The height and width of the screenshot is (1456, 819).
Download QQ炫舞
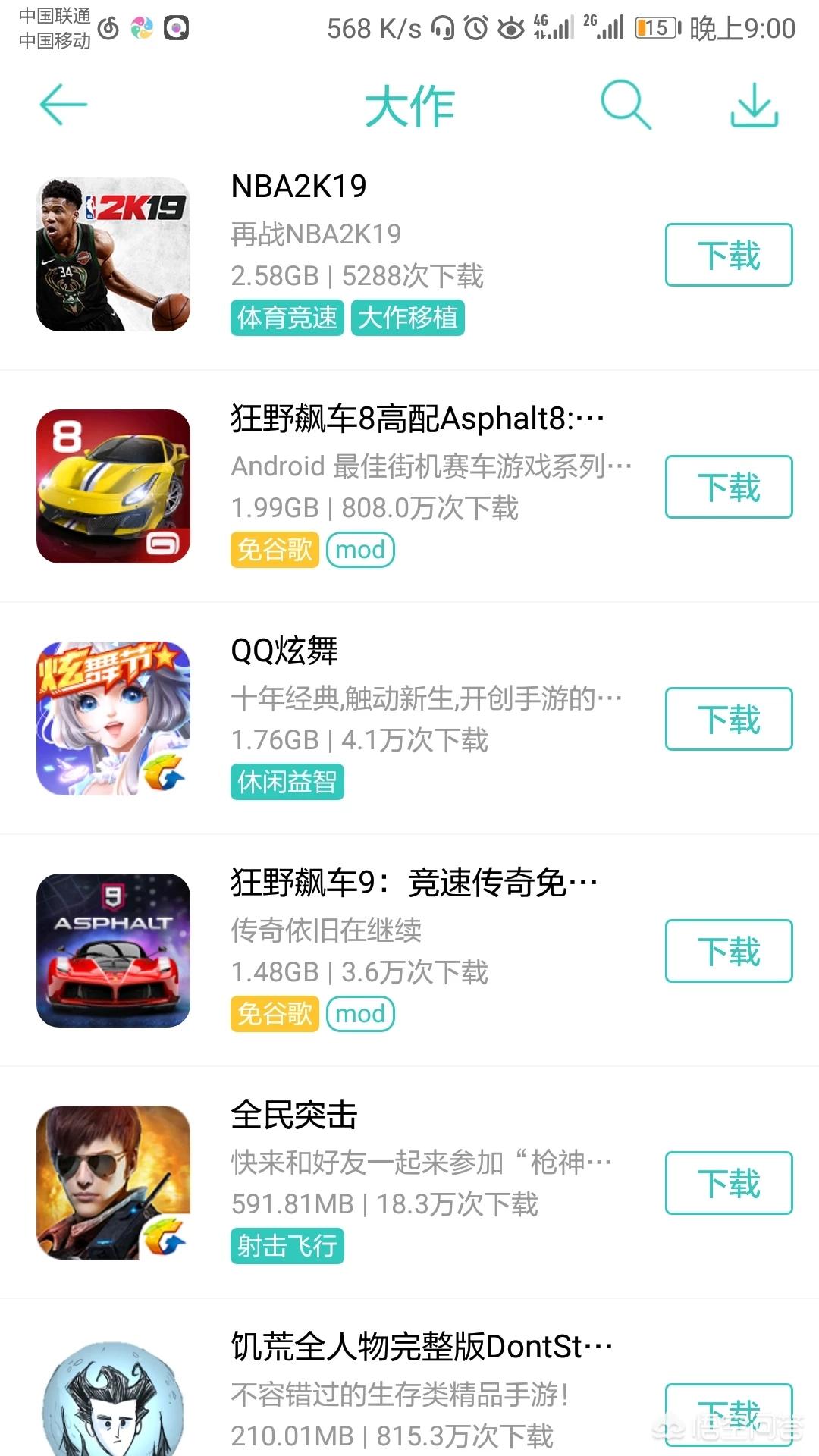(728, 719)
